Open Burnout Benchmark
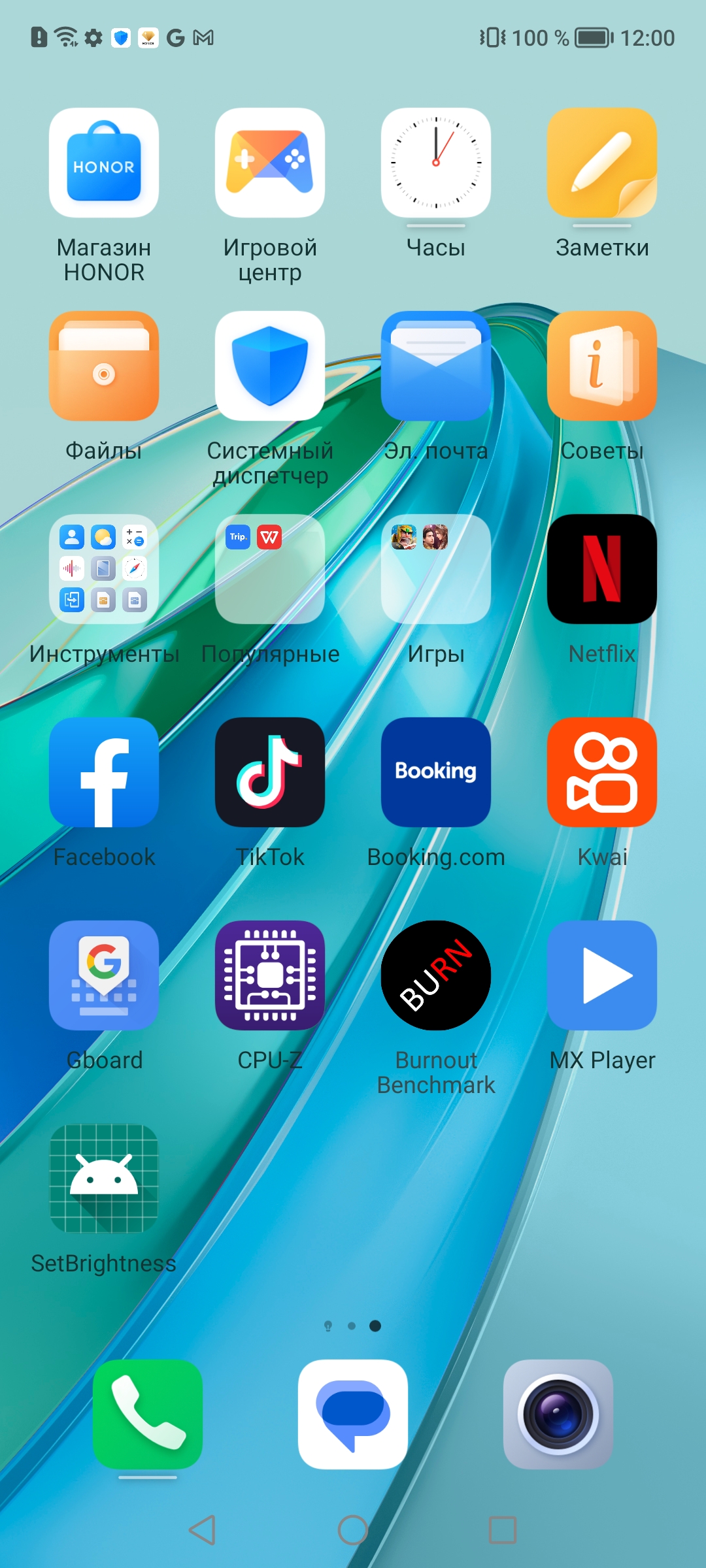This screenshot has height=1568, width=706. 436,975
